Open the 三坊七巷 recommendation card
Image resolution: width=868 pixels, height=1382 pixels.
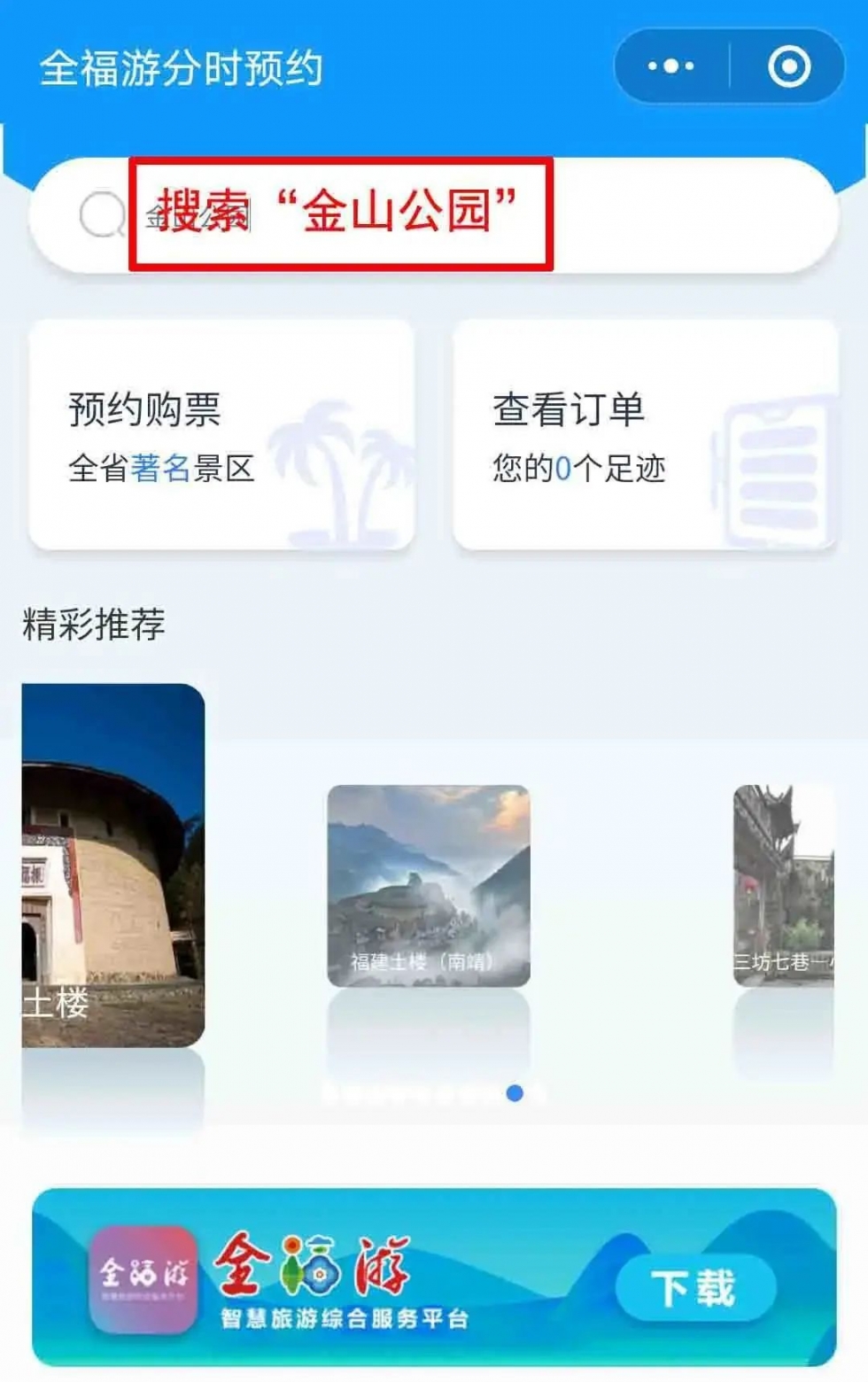click(x=783, y=885)
